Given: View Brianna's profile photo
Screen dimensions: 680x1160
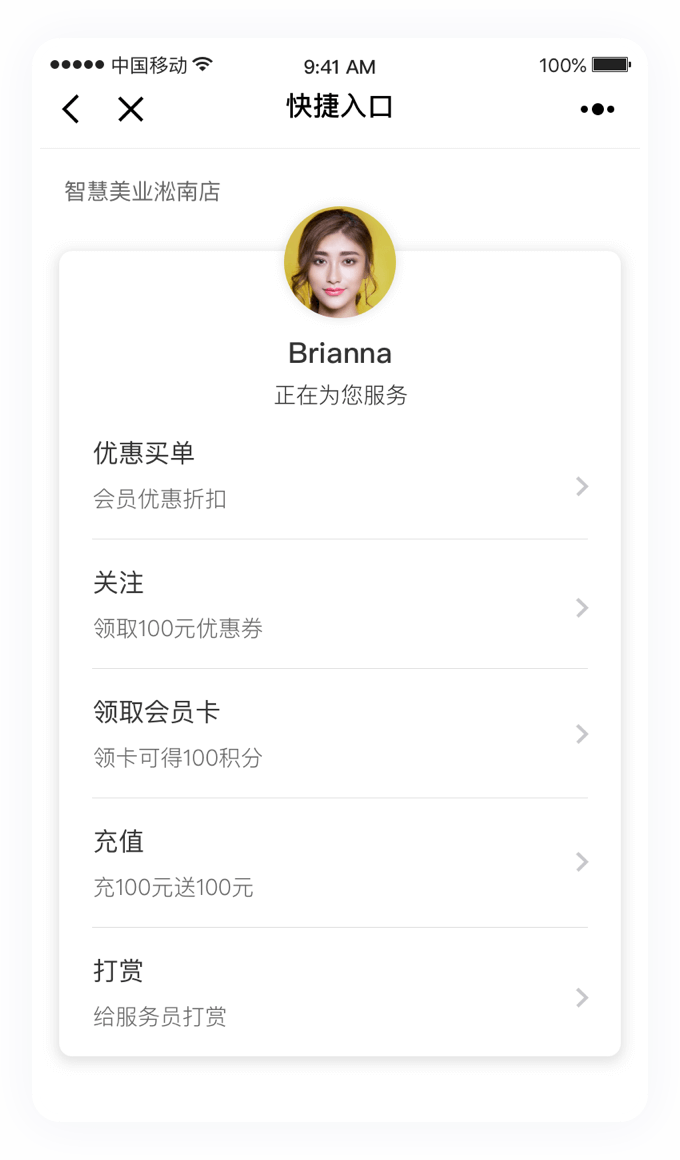Looking at the screenshot, I should coord(340,263).
